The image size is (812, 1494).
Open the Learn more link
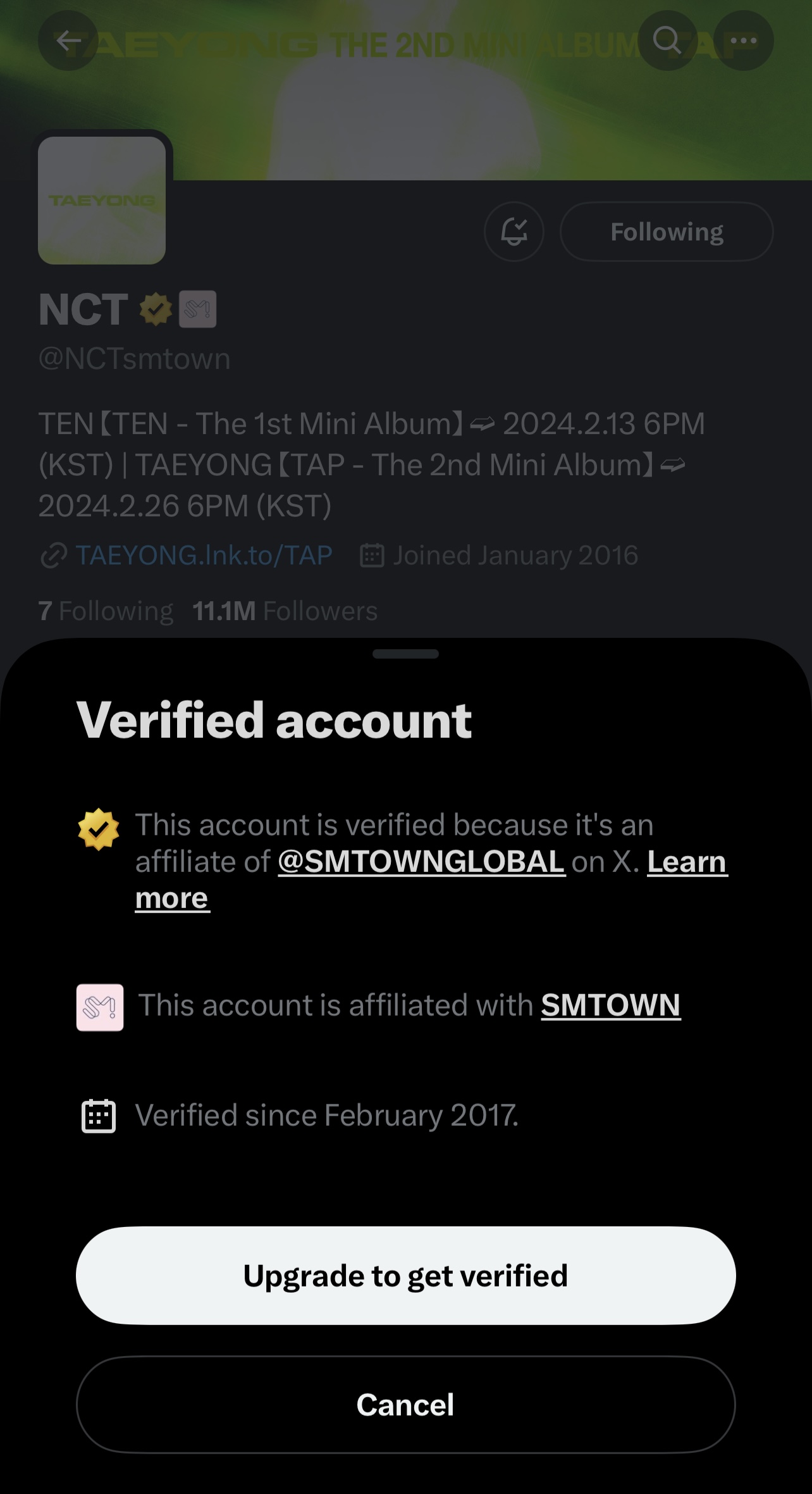coord(687,862)
